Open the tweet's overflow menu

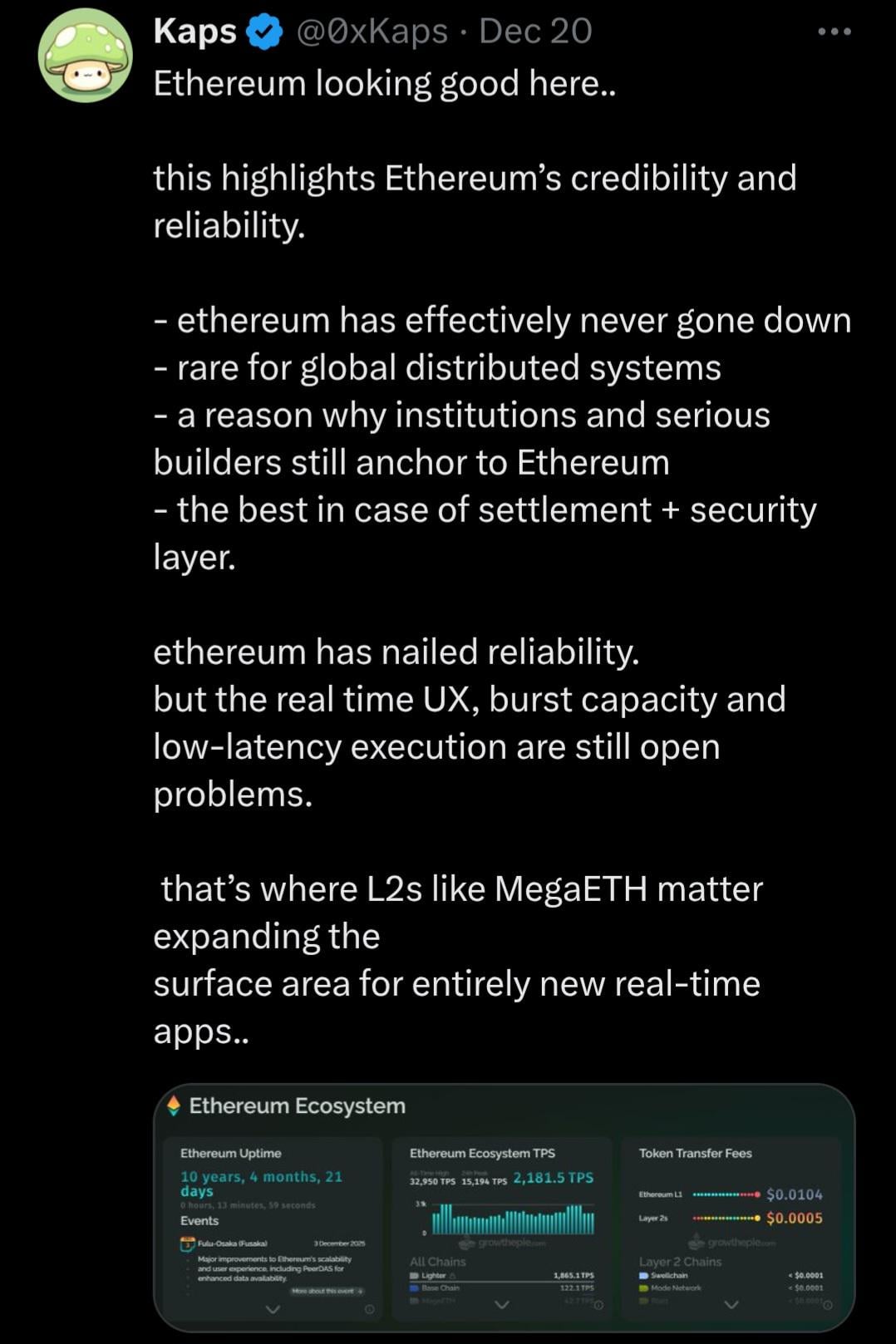[x=834, y=32]
